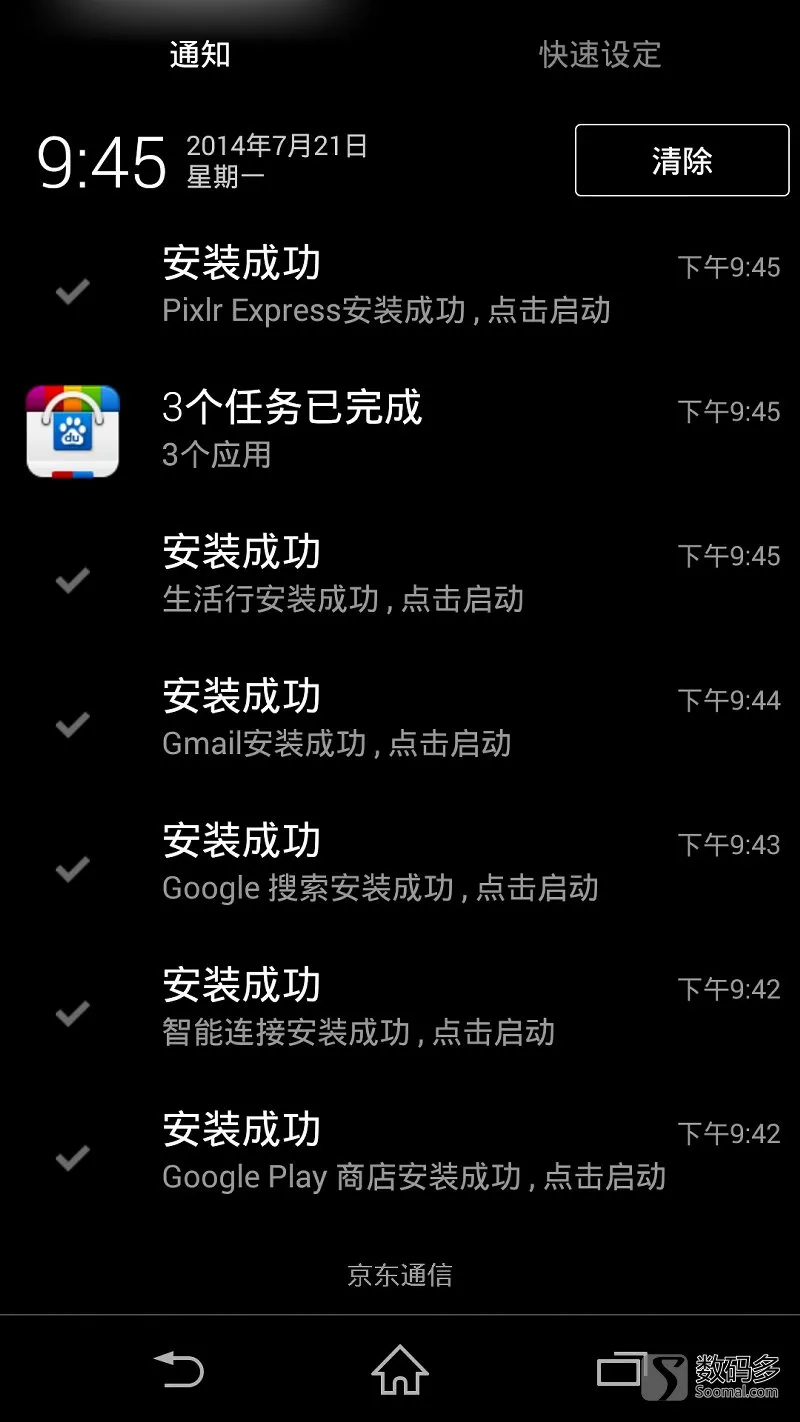The image size is (800, 1422).
Task: Open the Pixlr Express install notification
Action: click(400, 287)
